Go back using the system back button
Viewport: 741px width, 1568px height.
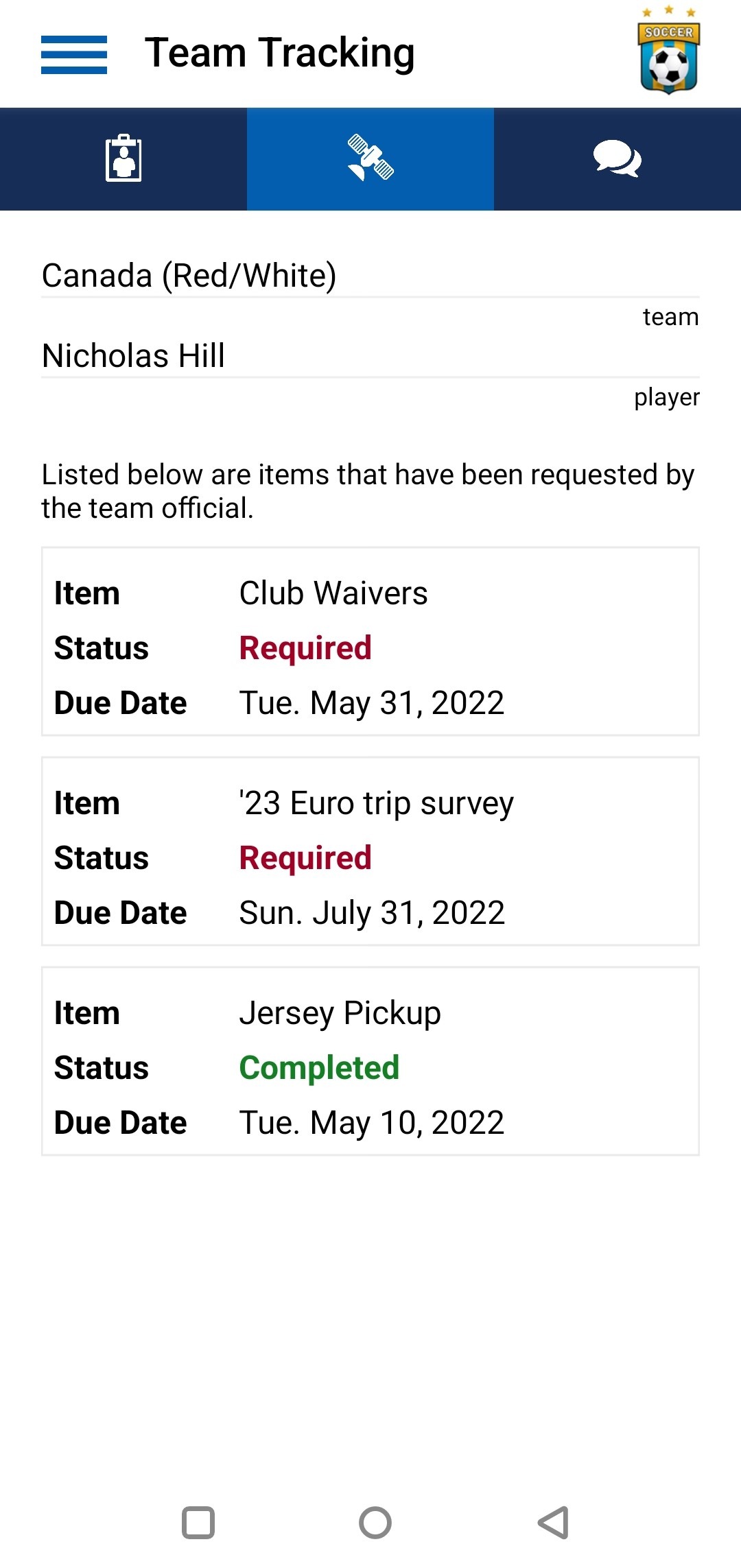point(553,1523)
